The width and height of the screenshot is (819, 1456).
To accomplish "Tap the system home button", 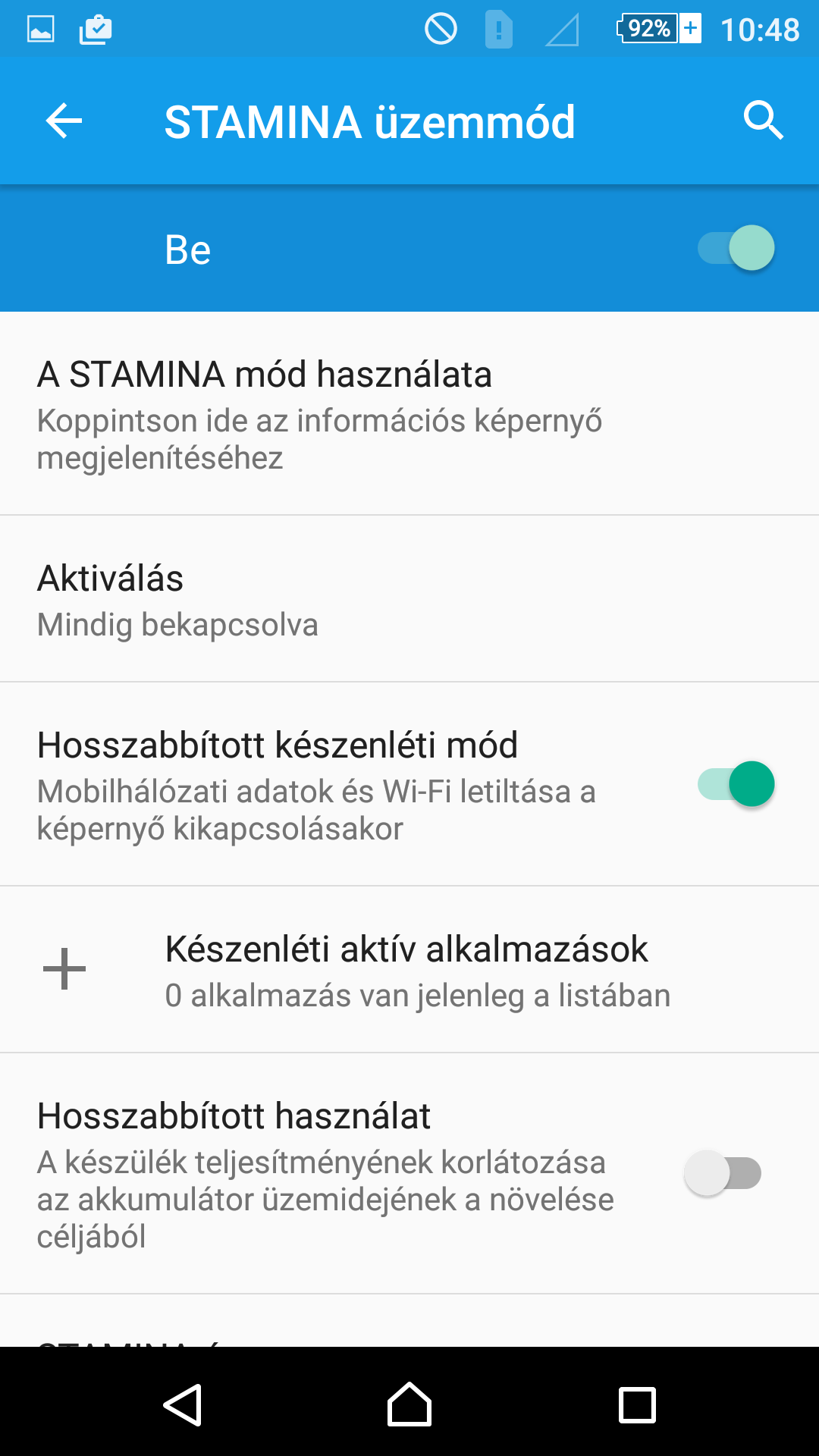I will tap(409, 1404).
